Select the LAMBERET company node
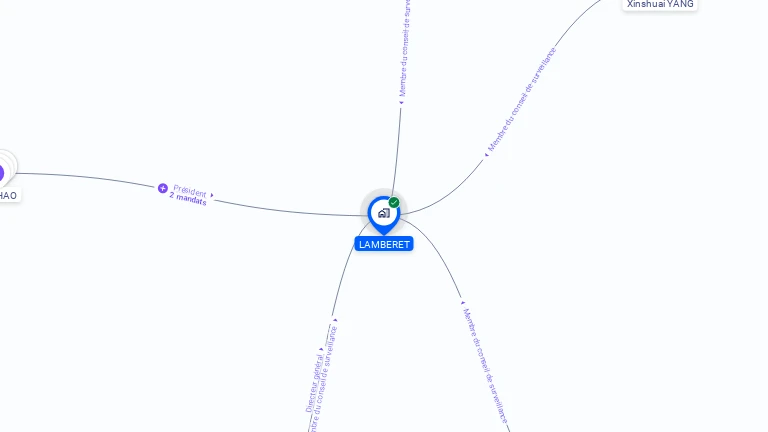The image size is (768, 432). click(383, 213)
